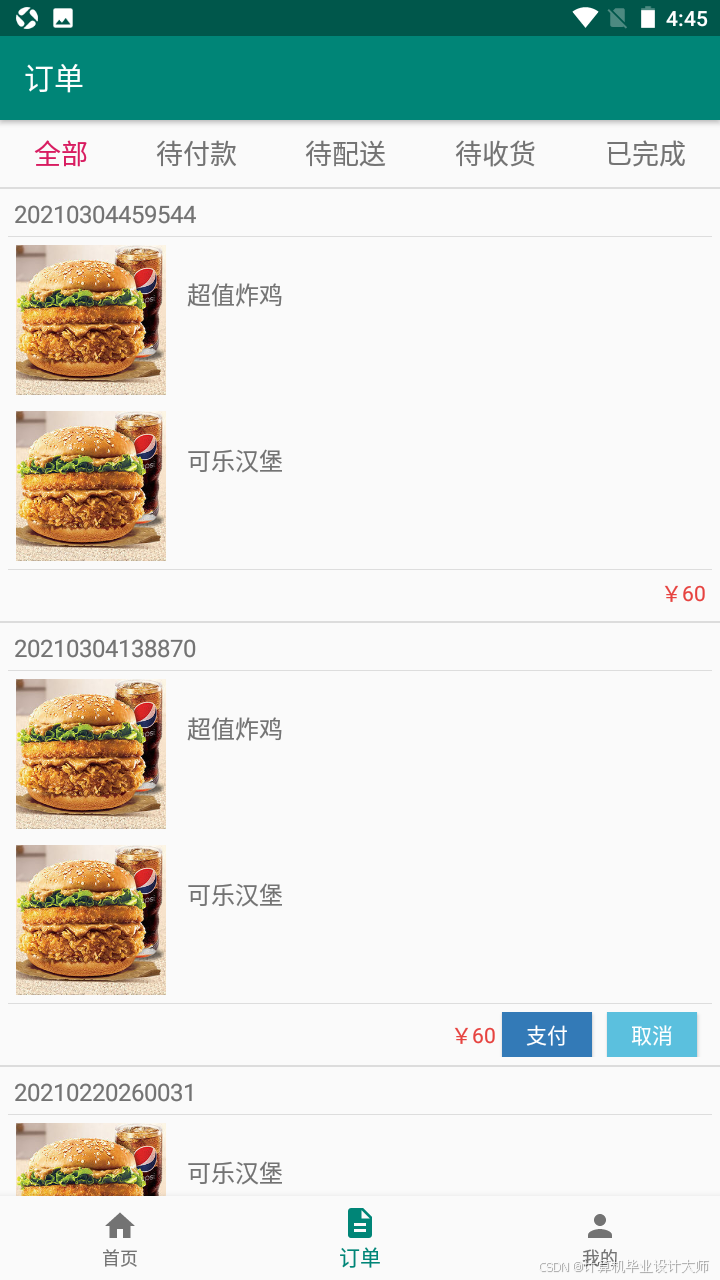720x1280 pixels.
Task: View 已完成 orders
Action: point(645,154)
